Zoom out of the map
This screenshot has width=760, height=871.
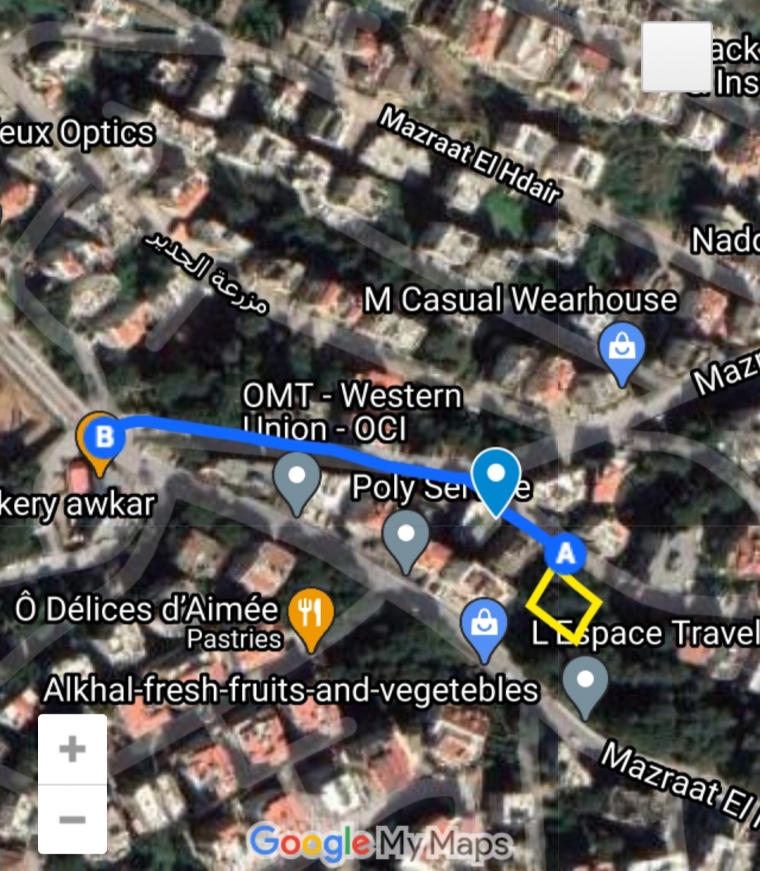(72, 819)
